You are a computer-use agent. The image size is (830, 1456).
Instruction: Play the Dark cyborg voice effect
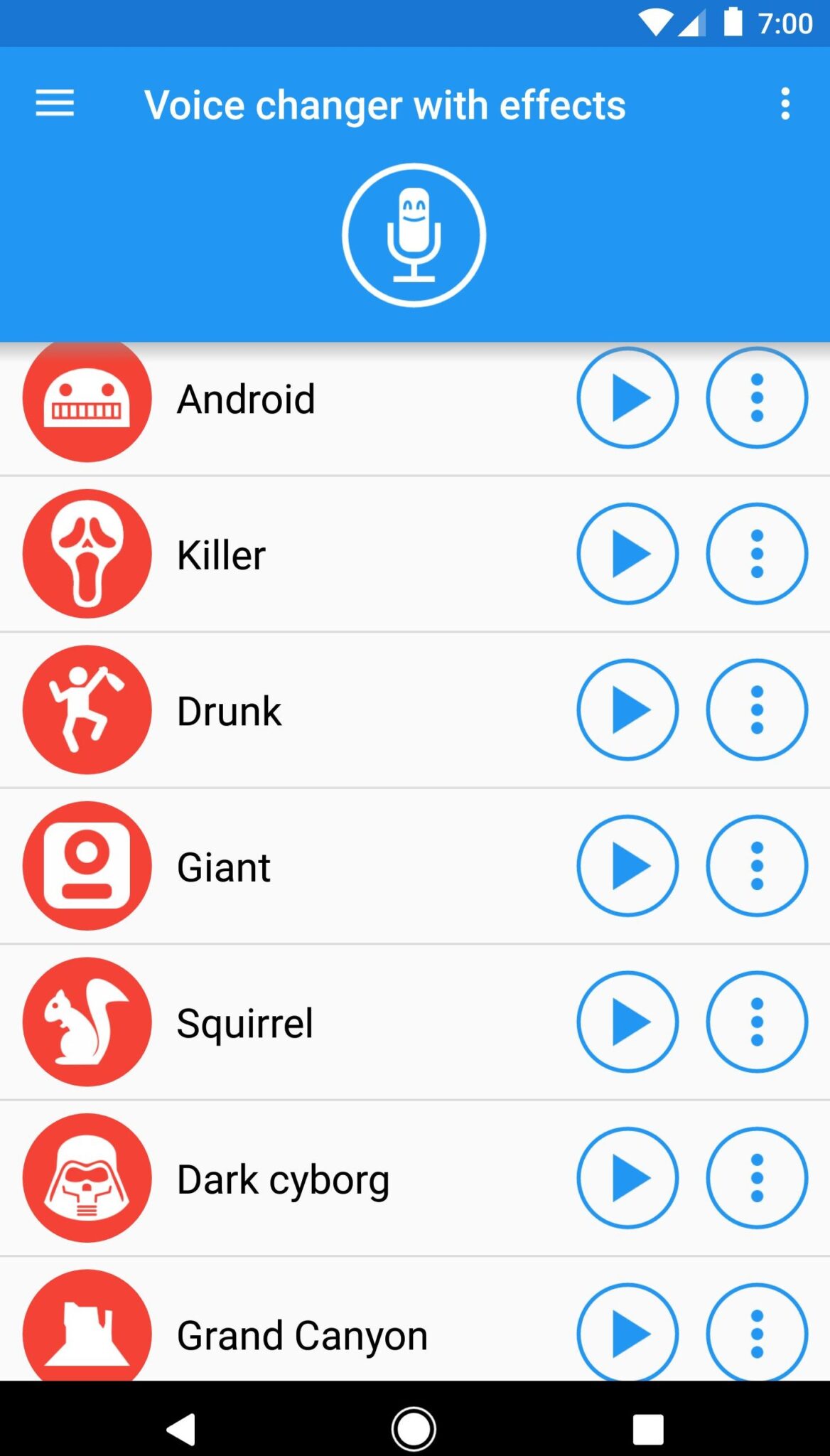coord(627,1178)
